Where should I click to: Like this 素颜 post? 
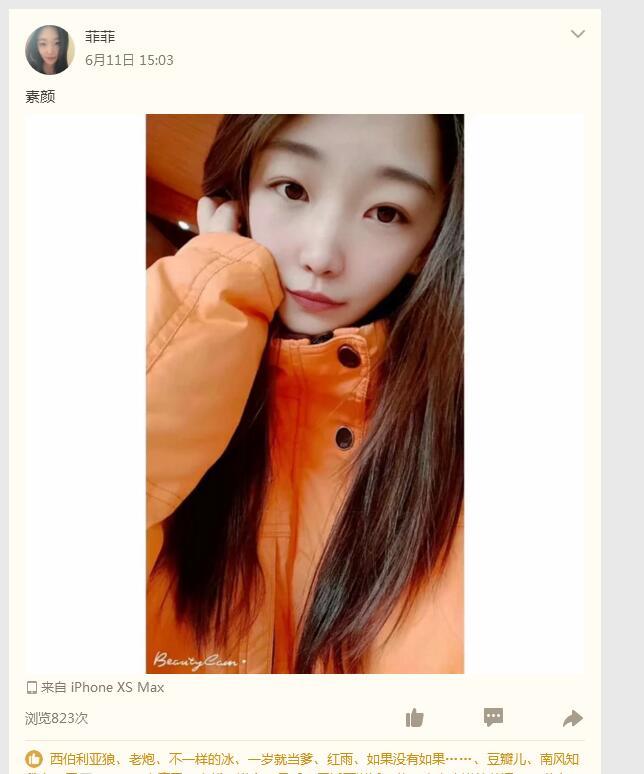point(415,718)
